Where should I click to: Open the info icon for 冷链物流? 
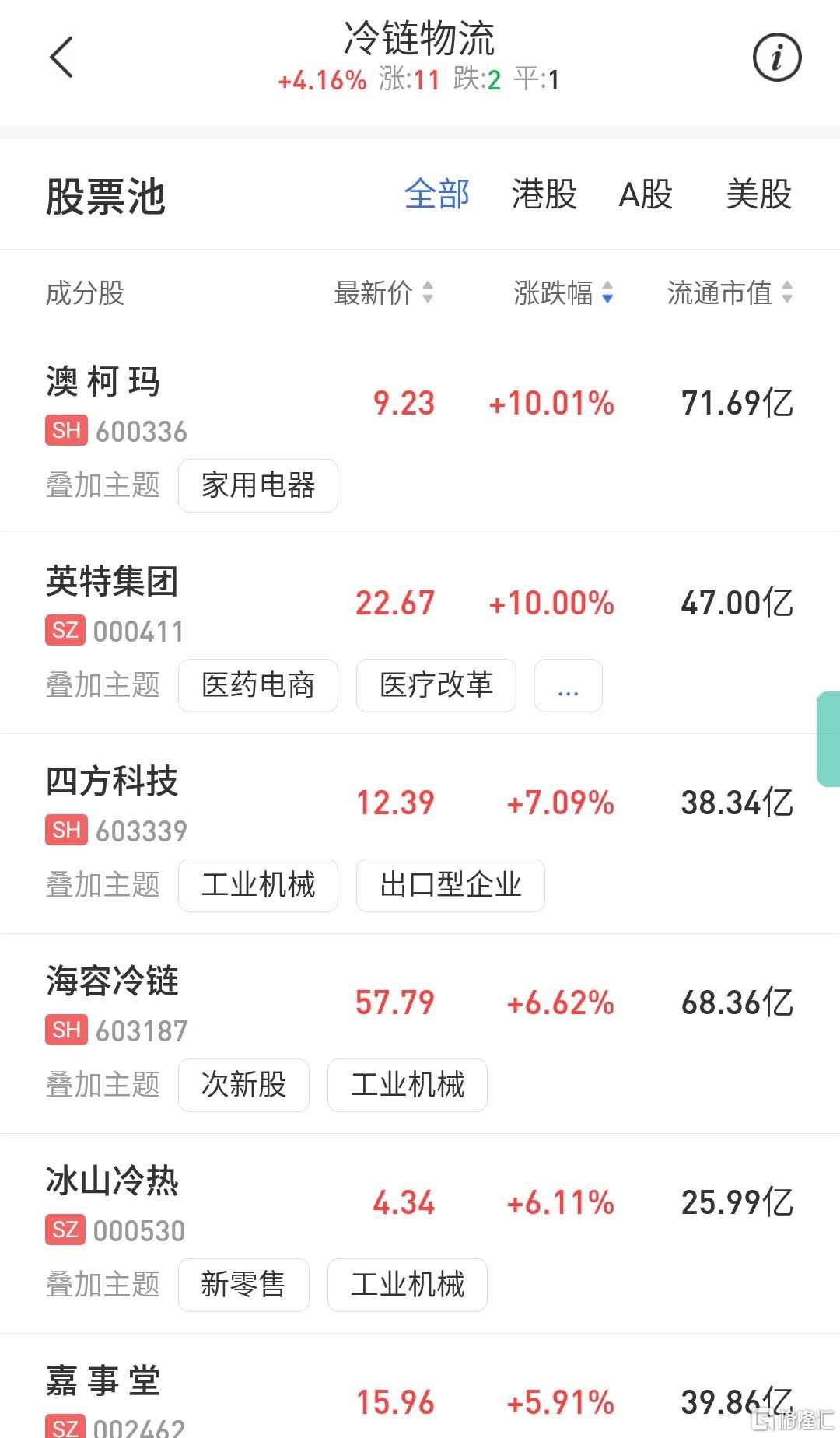click(x=777, y=57)
